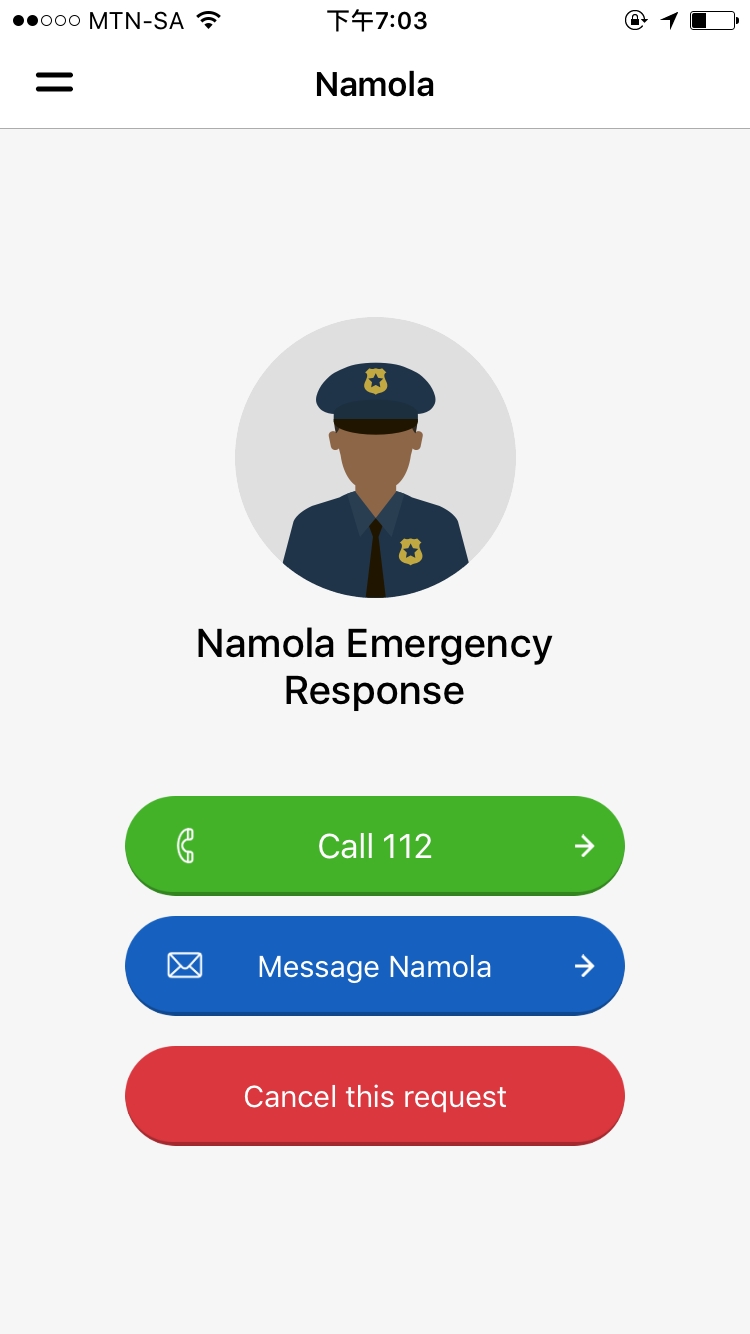Open the hamburger menu
Screen dimensions: 750x1334
point(55,83)
